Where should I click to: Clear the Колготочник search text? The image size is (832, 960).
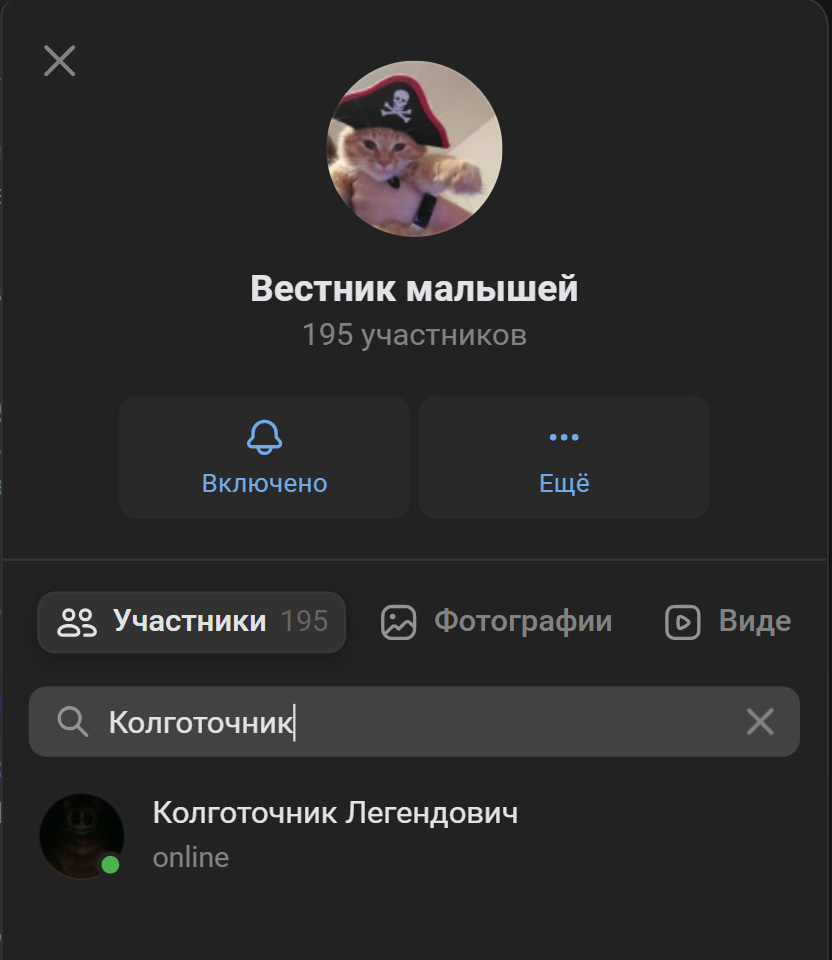tap(760, 721)
